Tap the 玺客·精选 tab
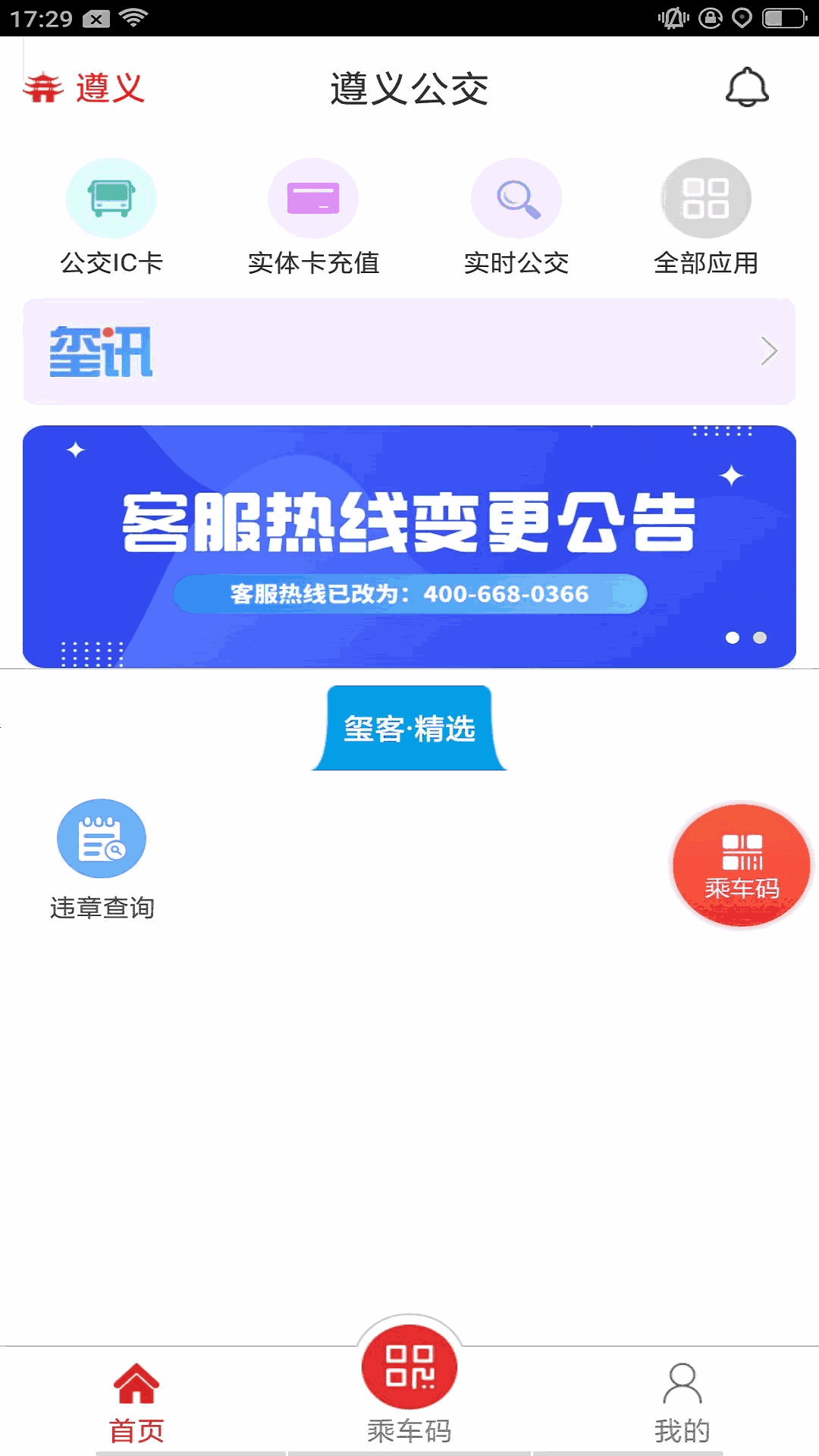The width and height of the screenshot is (819, 1456). click(409, 729)
